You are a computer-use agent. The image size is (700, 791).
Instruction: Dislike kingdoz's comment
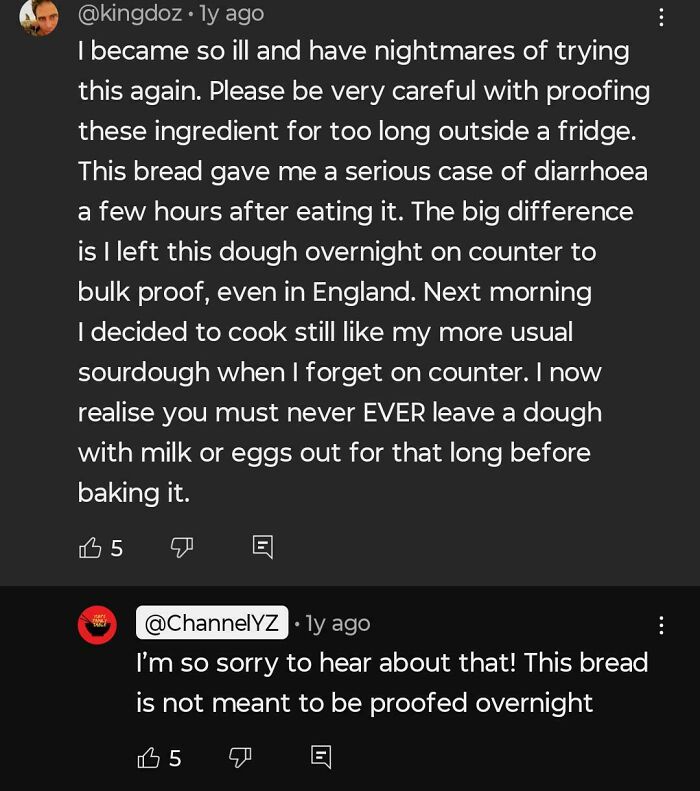pyautogui.click(x=181, y=547)
